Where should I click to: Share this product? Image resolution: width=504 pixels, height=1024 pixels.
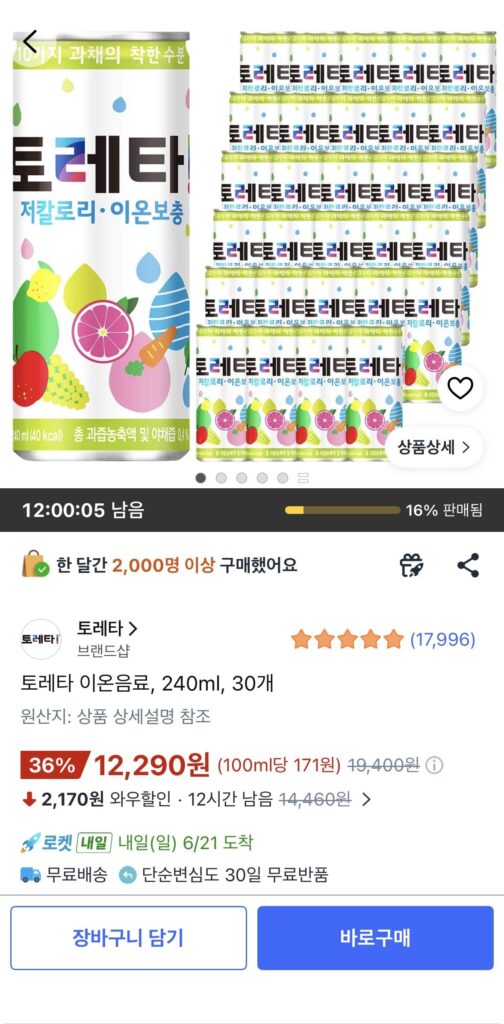(x=468, y=566)
